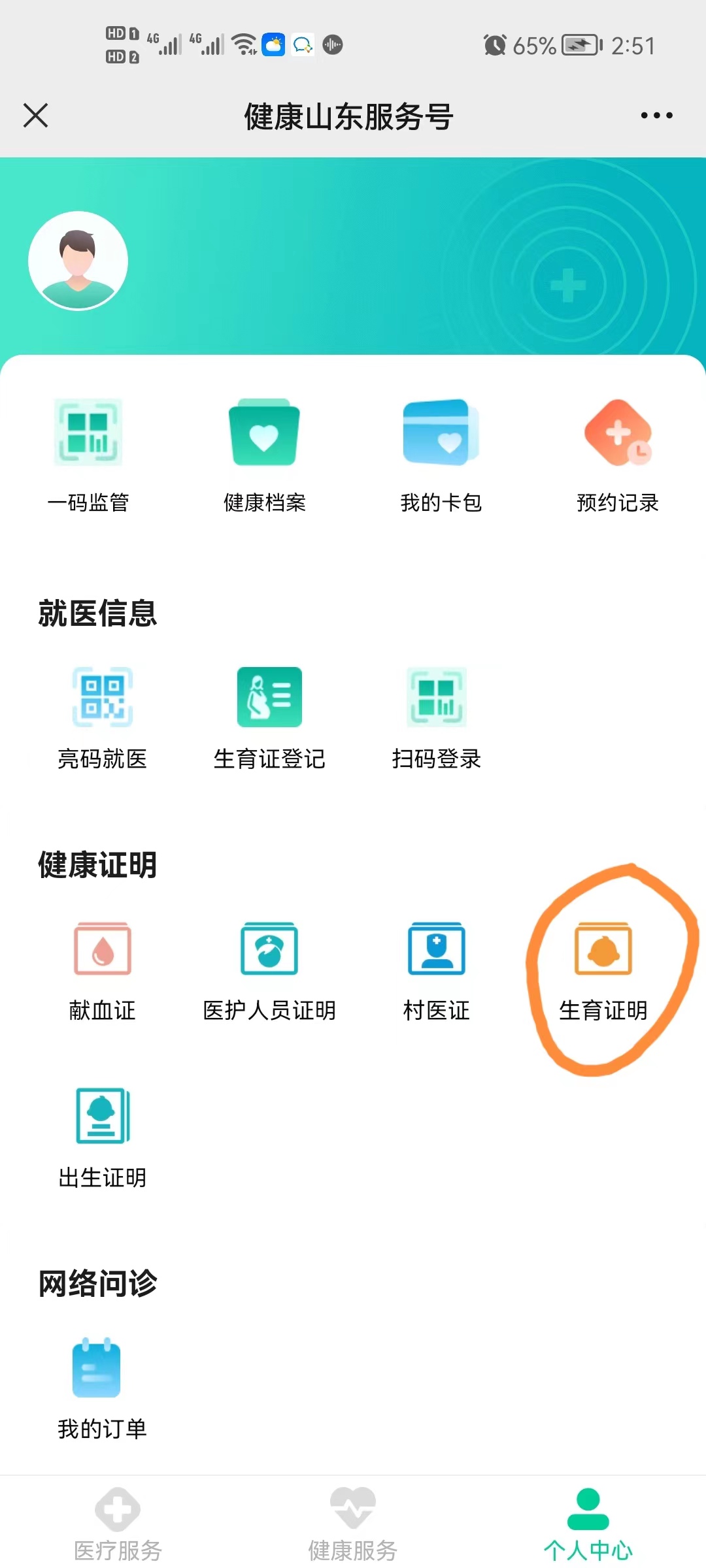Close the 健康山东服务号 page
This screenshot has width=706, height=1568.
click(x=36, y=115)
